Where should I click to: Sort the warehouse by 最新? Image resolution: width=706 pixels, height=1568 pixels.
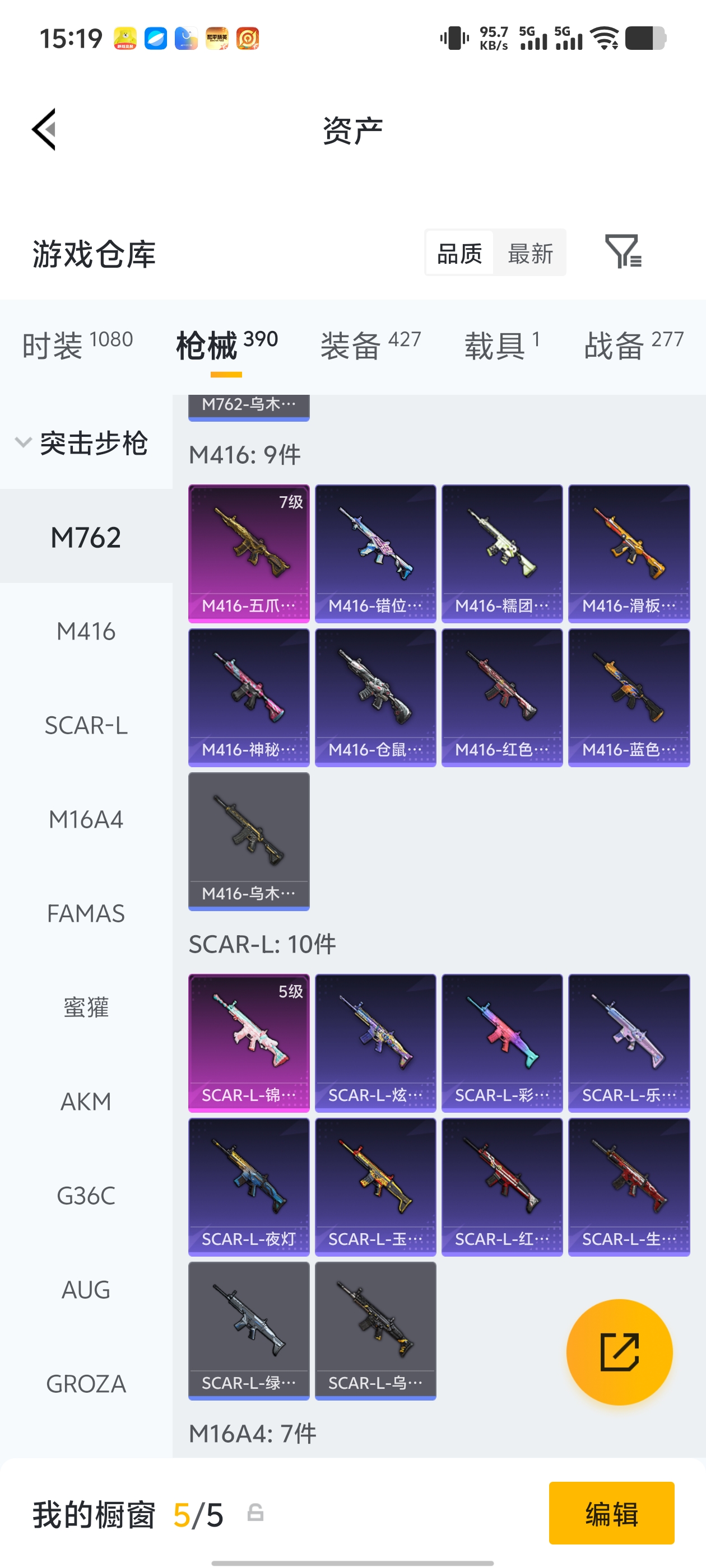point(530,253)
